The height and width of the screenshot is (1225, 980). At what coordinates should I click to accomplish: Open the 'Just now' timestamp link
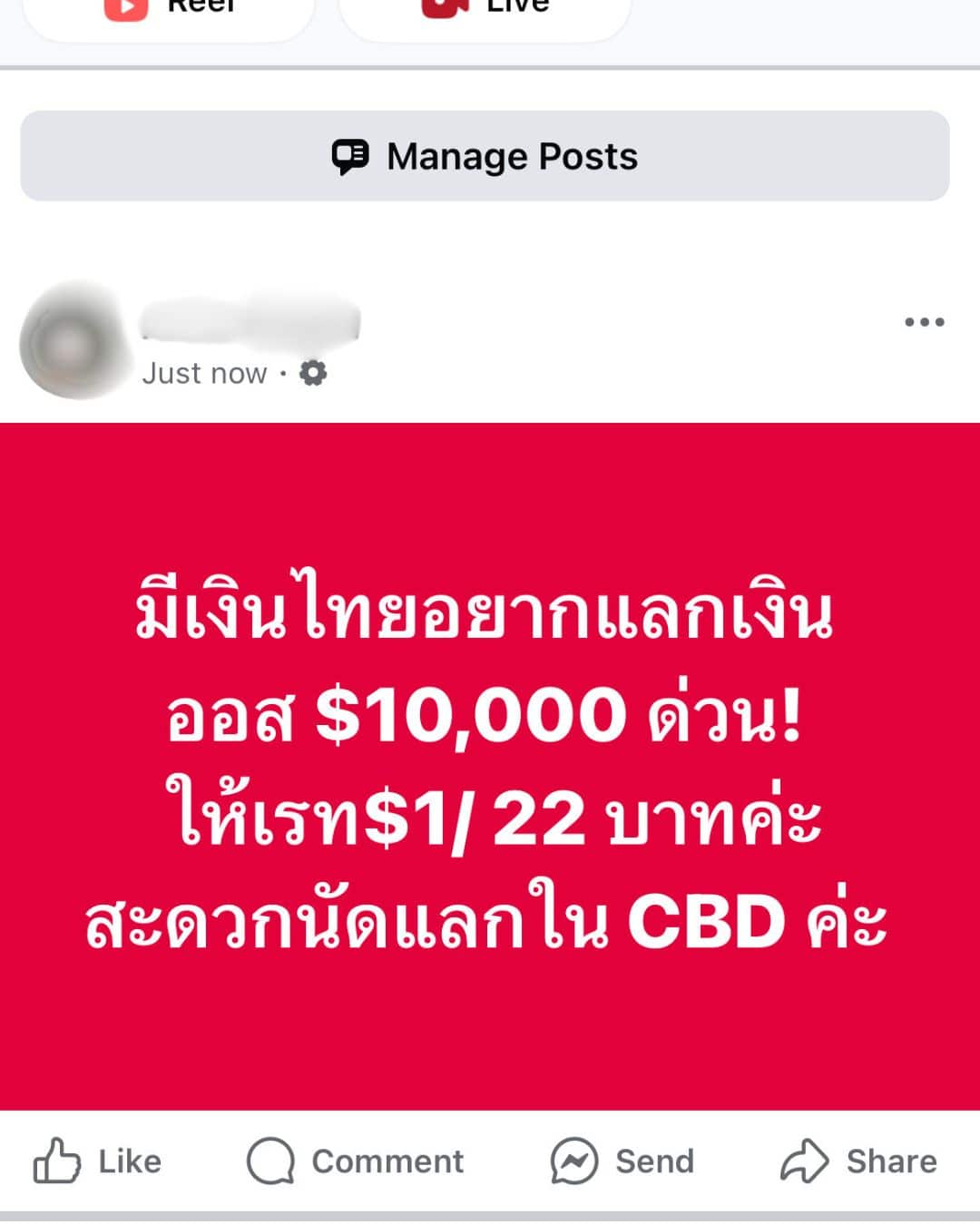click(x=204, y=372)
